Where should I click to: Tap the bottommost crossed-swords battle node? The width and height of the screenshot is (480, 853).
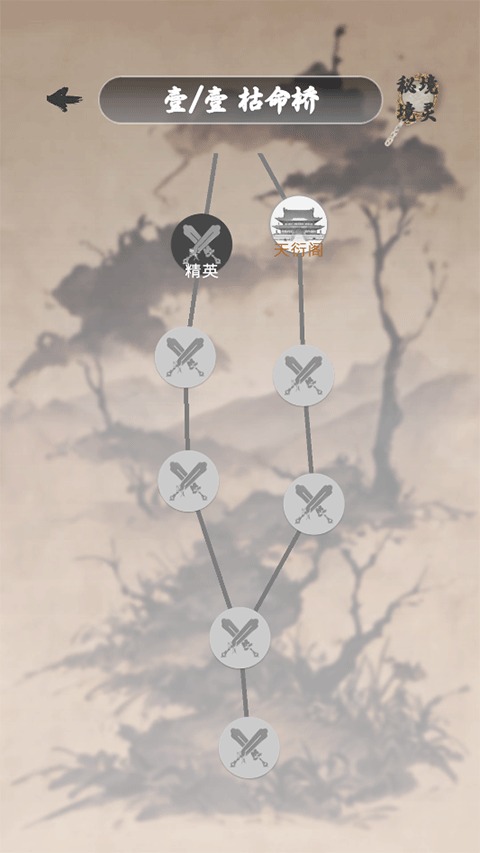click(x=249, y=747)
